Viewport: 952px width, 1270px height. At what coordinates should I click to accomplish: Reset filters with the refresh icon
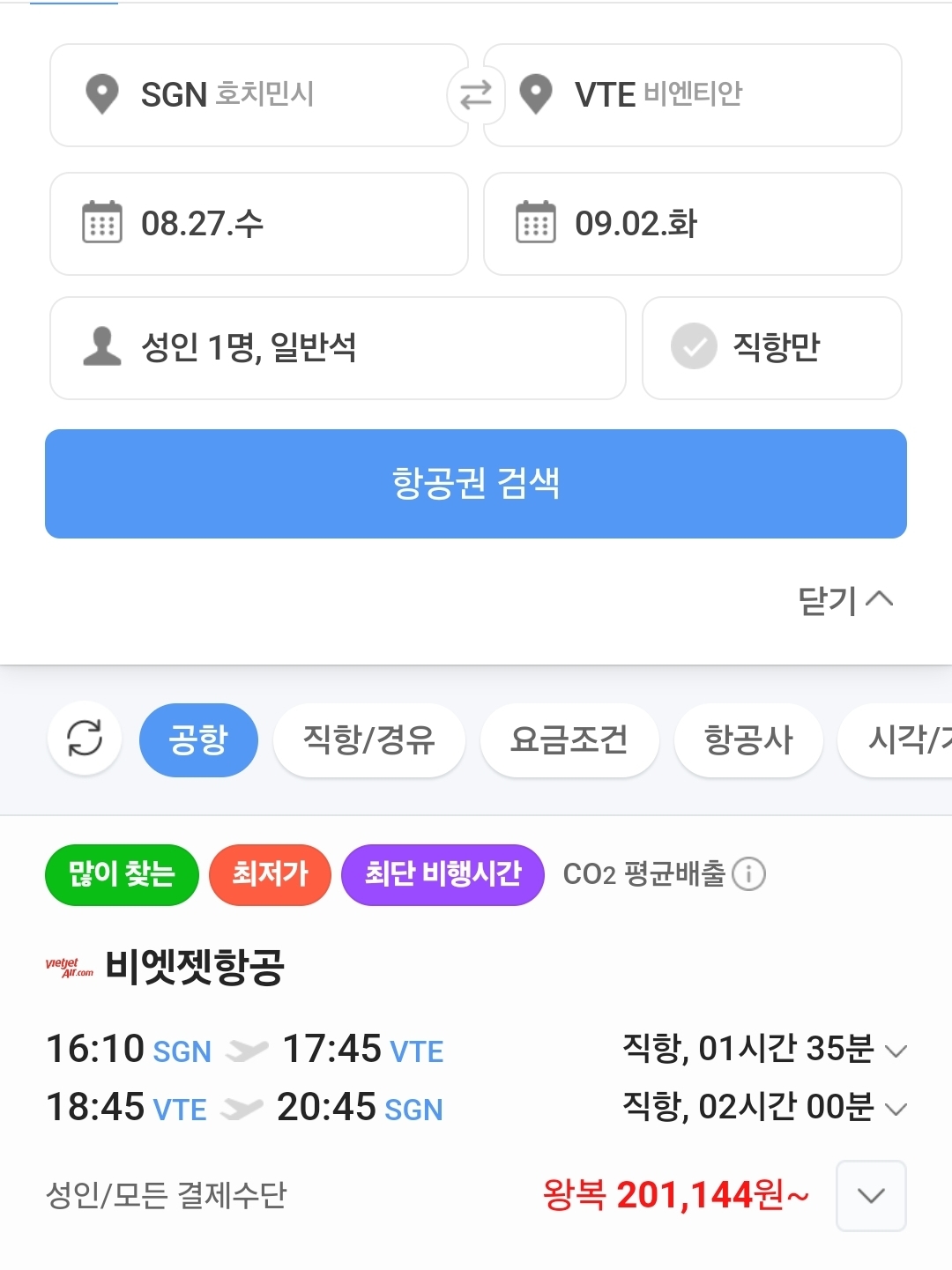tap(85, 739)
